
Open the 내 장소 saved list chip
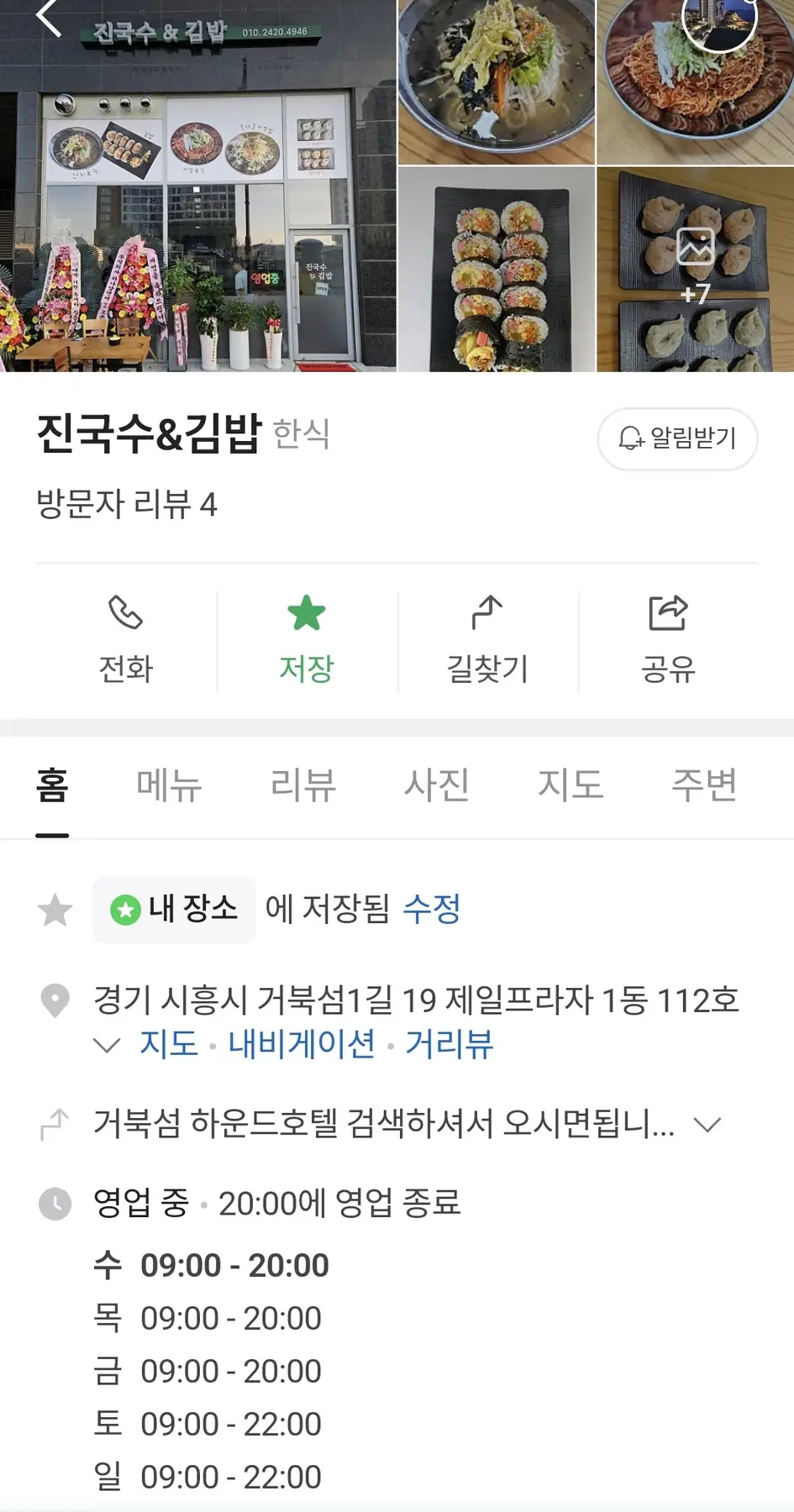pos(175,909)
